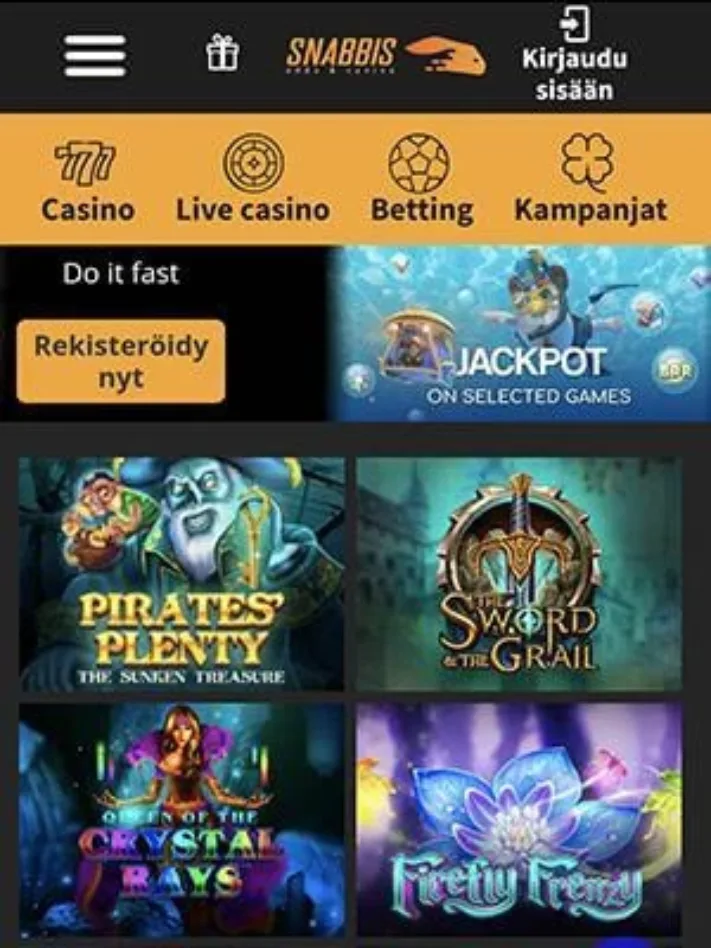Screen dimensions: 711x948
Task: Open The Sword & The Grail game
Action: coord(519,574)
